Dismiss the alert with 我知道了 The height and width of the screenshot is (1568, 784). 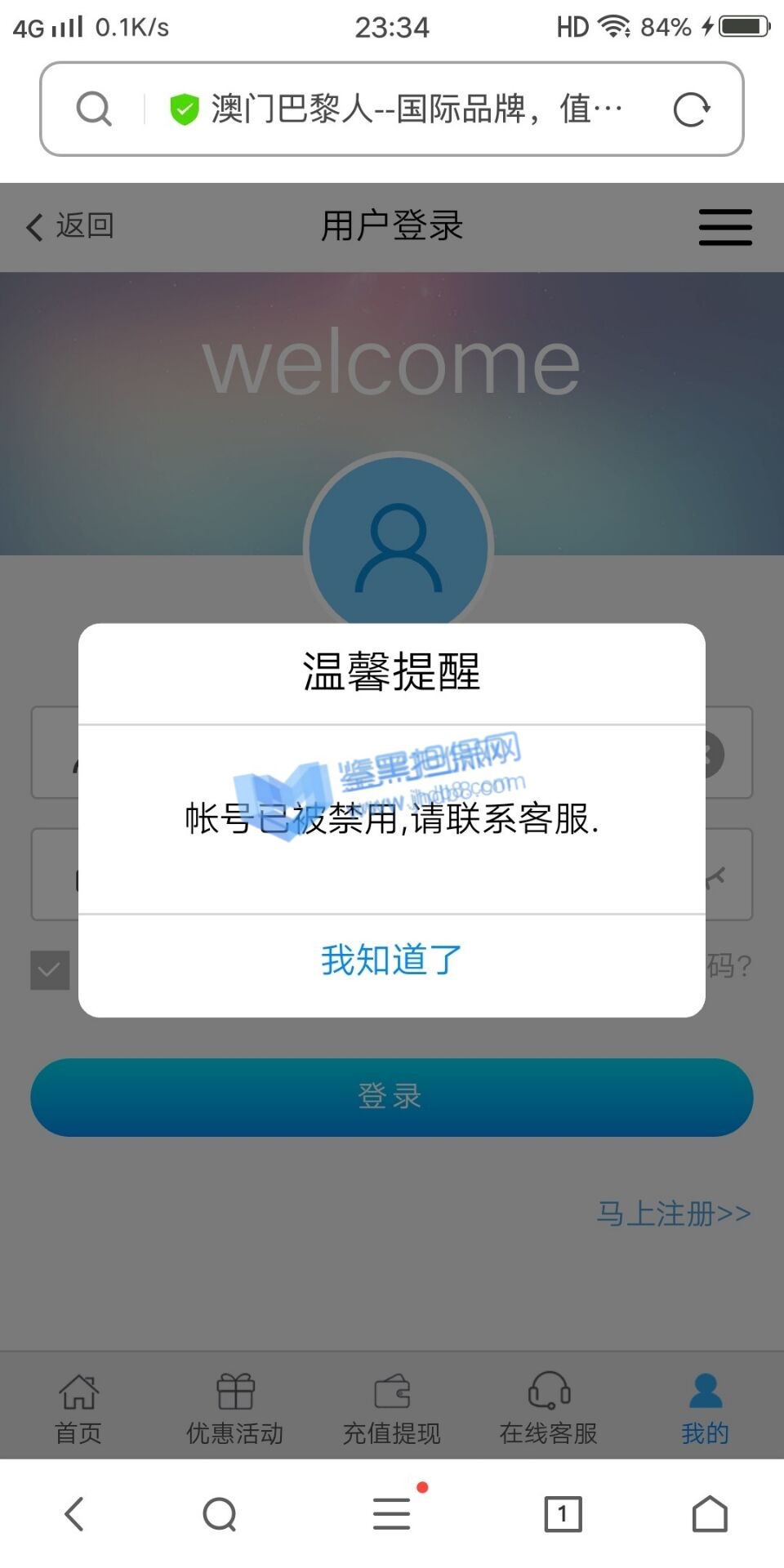[x=392, y=960]
